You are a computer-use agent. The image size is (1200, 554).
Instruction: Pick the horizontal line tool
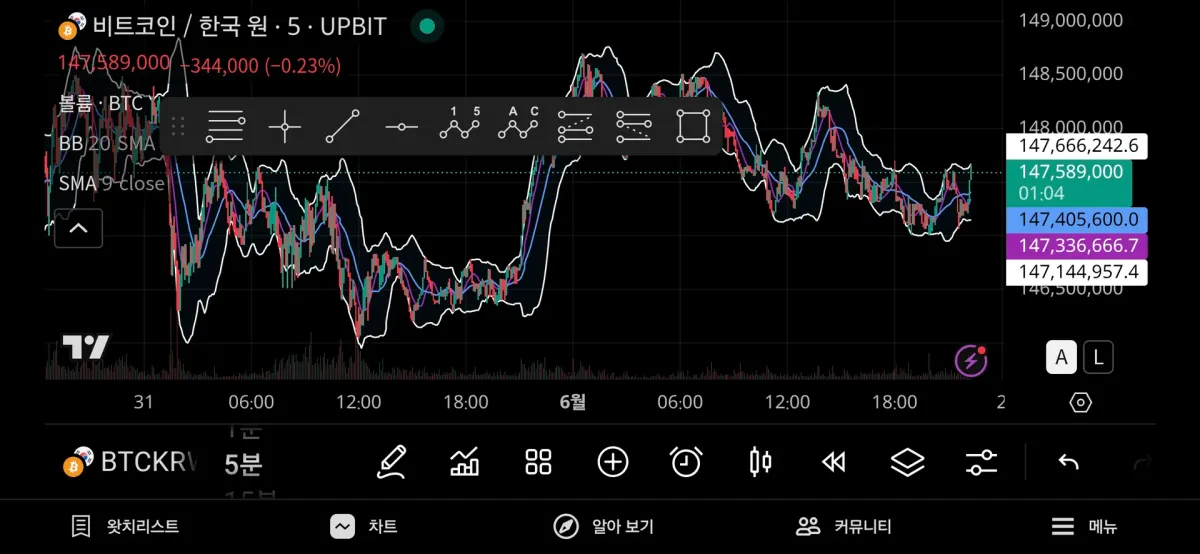(402, 126)
